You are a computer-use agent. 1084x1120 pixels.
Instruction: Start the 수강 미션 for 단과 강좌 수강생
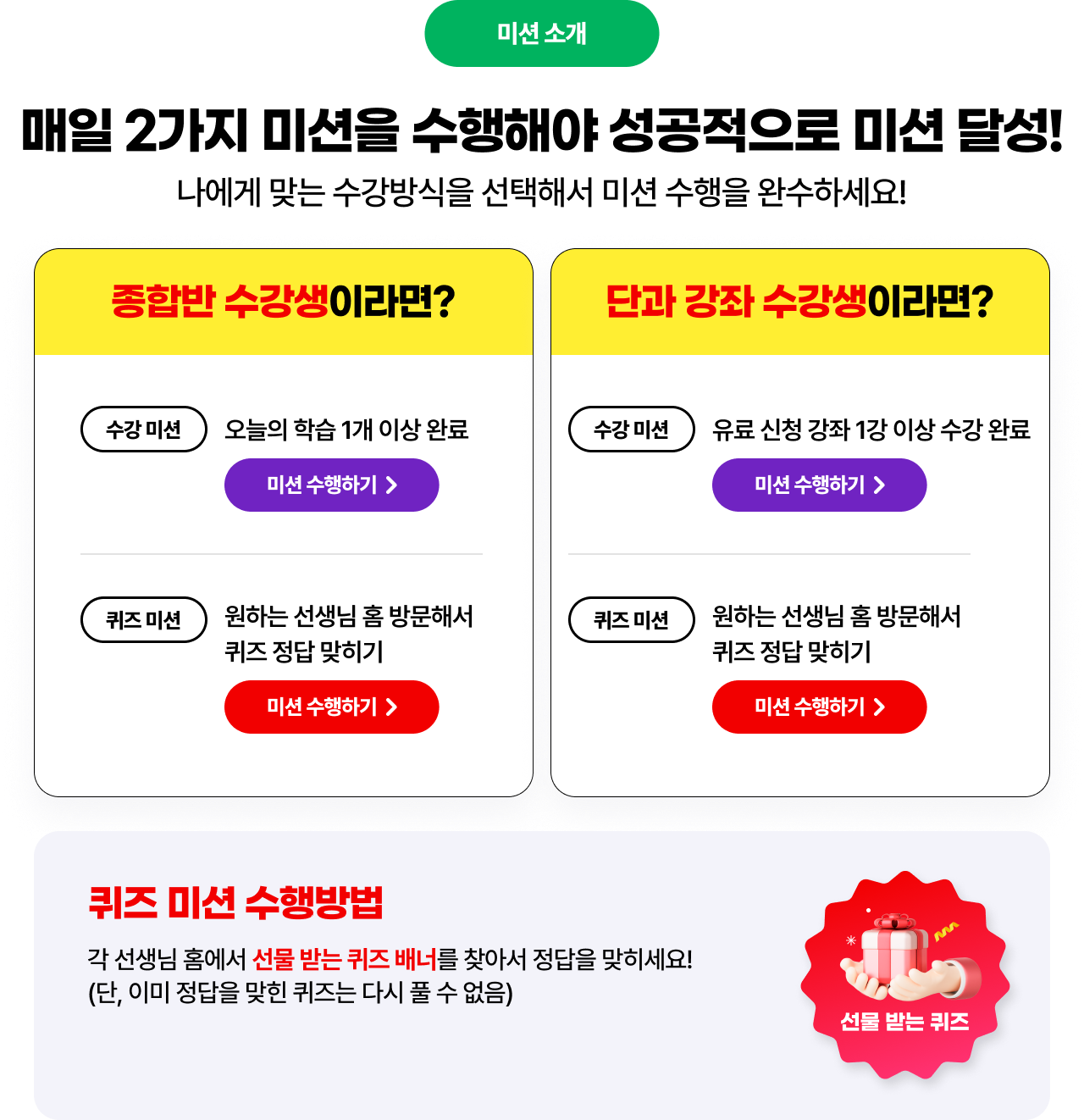point(819,485)
